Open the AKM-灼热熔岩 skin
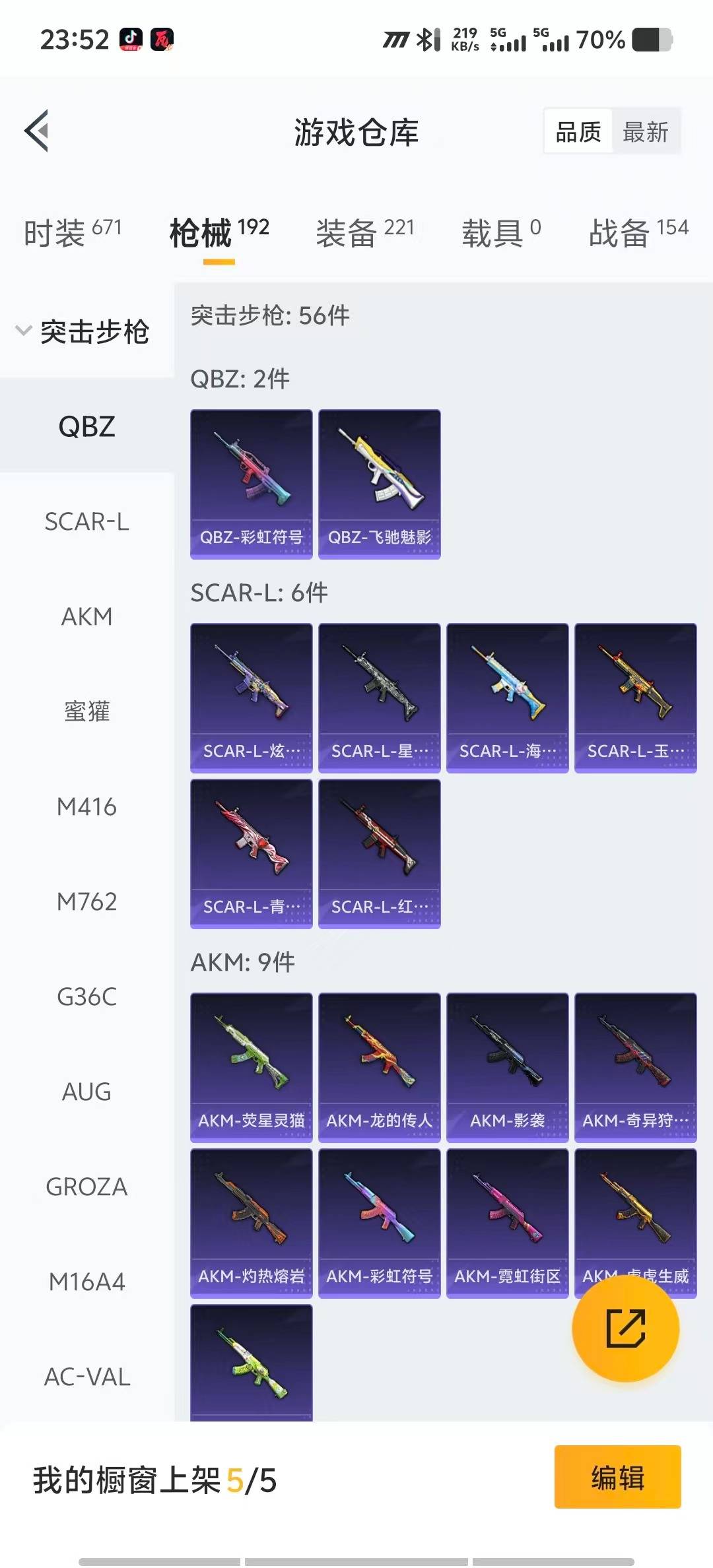 (x=251, y=1223)
